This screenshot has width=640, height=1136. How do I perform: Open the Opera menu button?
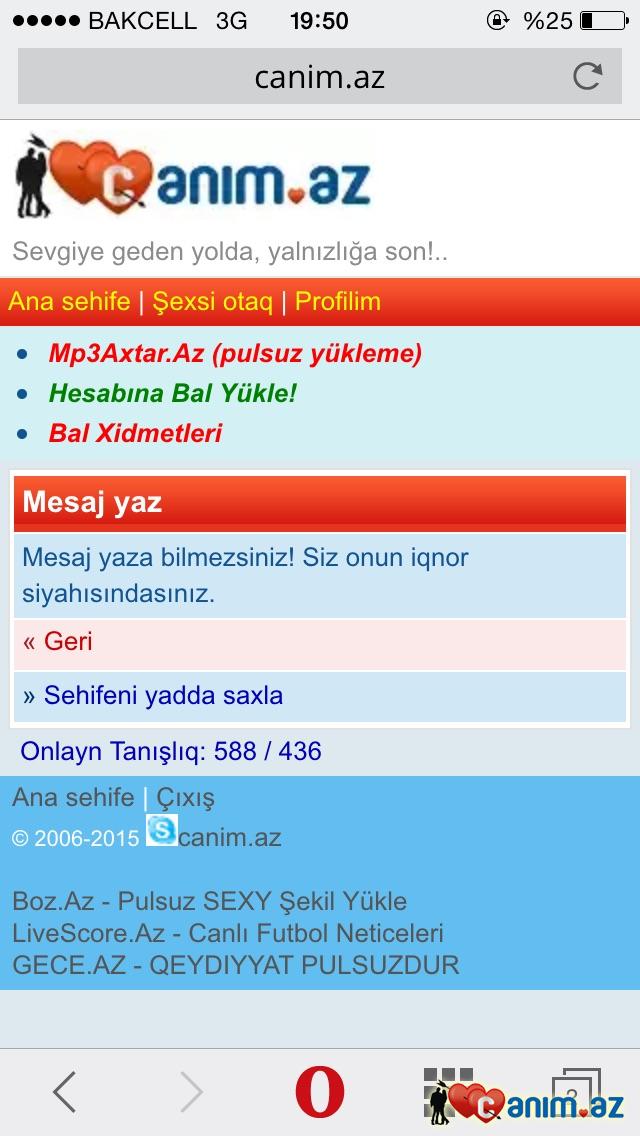[320, 1091]
